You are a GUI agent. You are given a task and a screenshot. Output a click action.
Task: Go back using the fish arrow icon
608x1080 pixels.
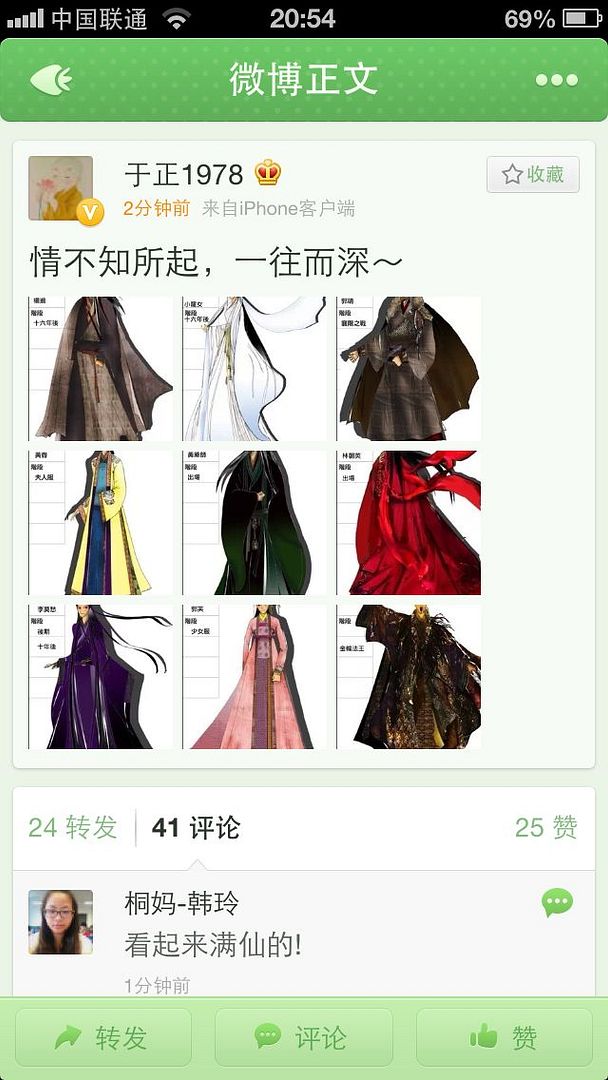point(51,80)
